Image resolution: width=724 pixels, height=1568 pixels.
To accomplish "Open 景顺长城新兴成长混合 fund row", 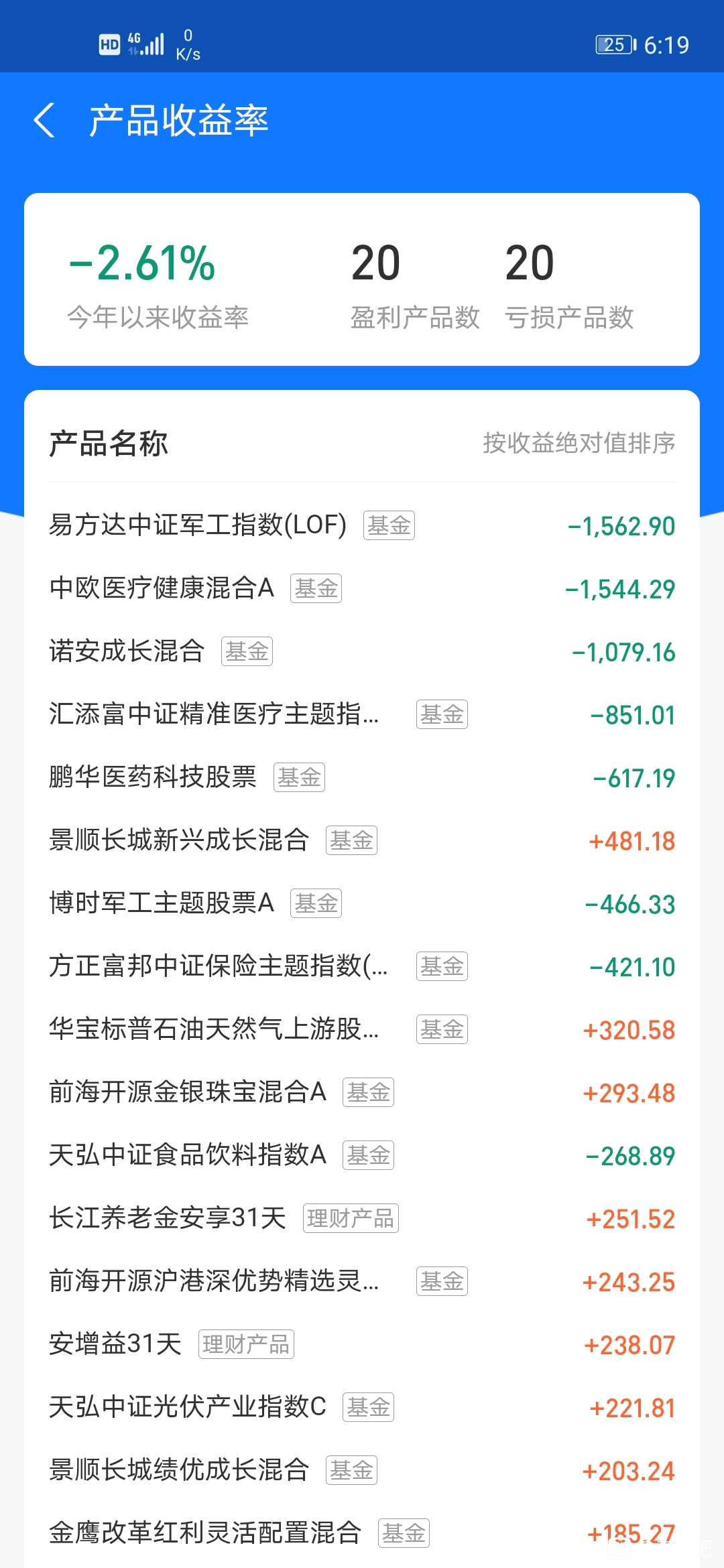I will 362,840.
